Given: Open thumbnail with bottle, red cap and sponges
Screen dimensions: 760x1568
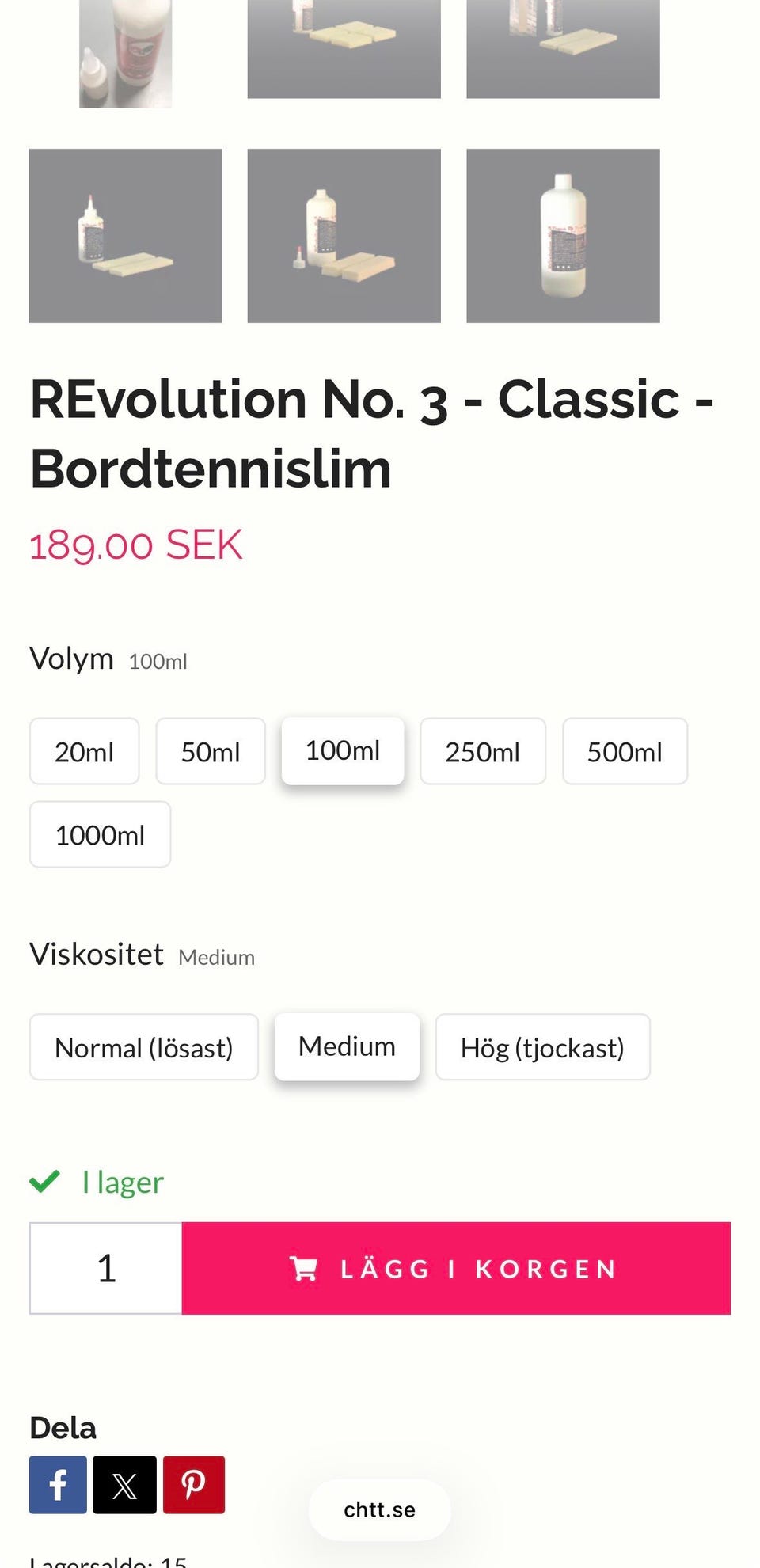Looking at the screenshot, I should pos(344,236).
